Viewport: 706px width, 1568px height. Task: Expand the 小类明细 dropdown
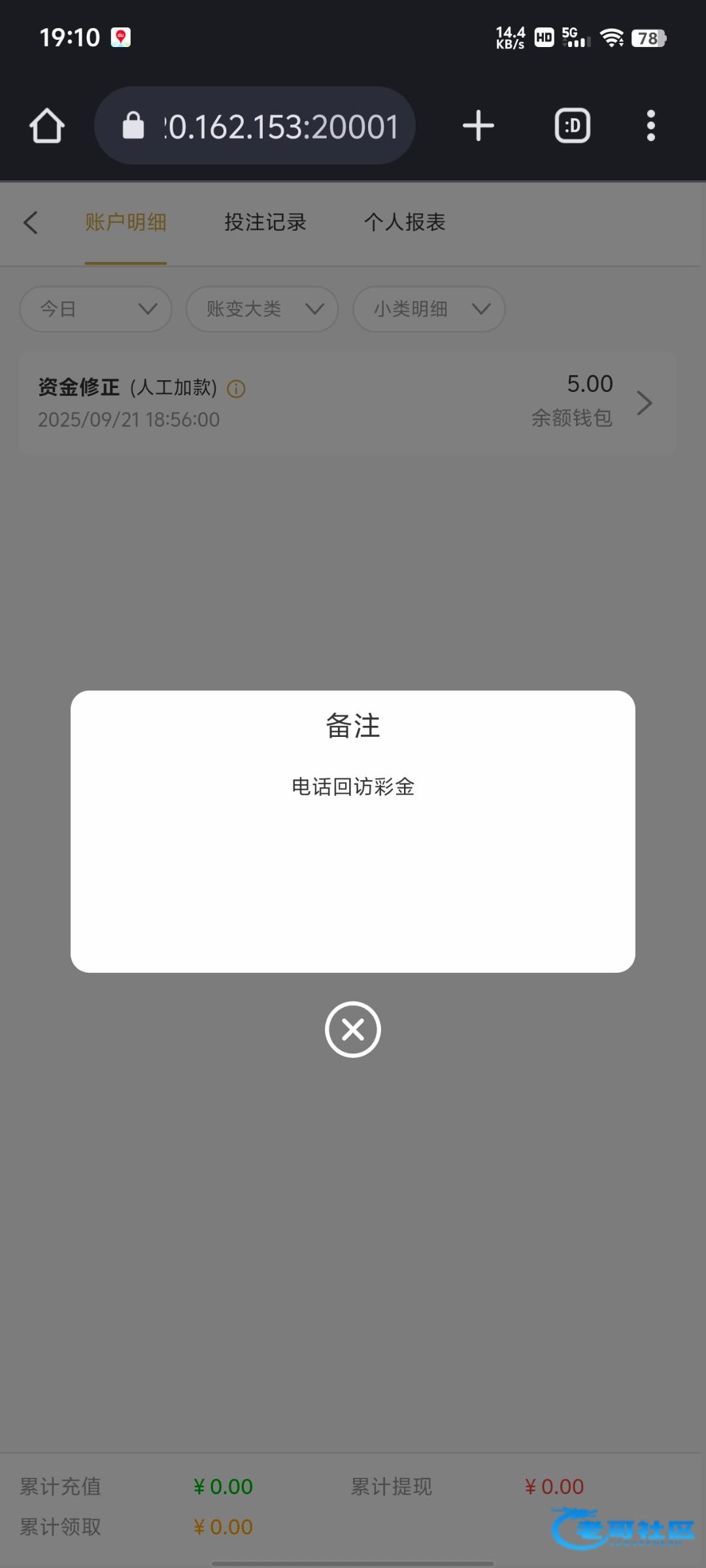[429, 308]
